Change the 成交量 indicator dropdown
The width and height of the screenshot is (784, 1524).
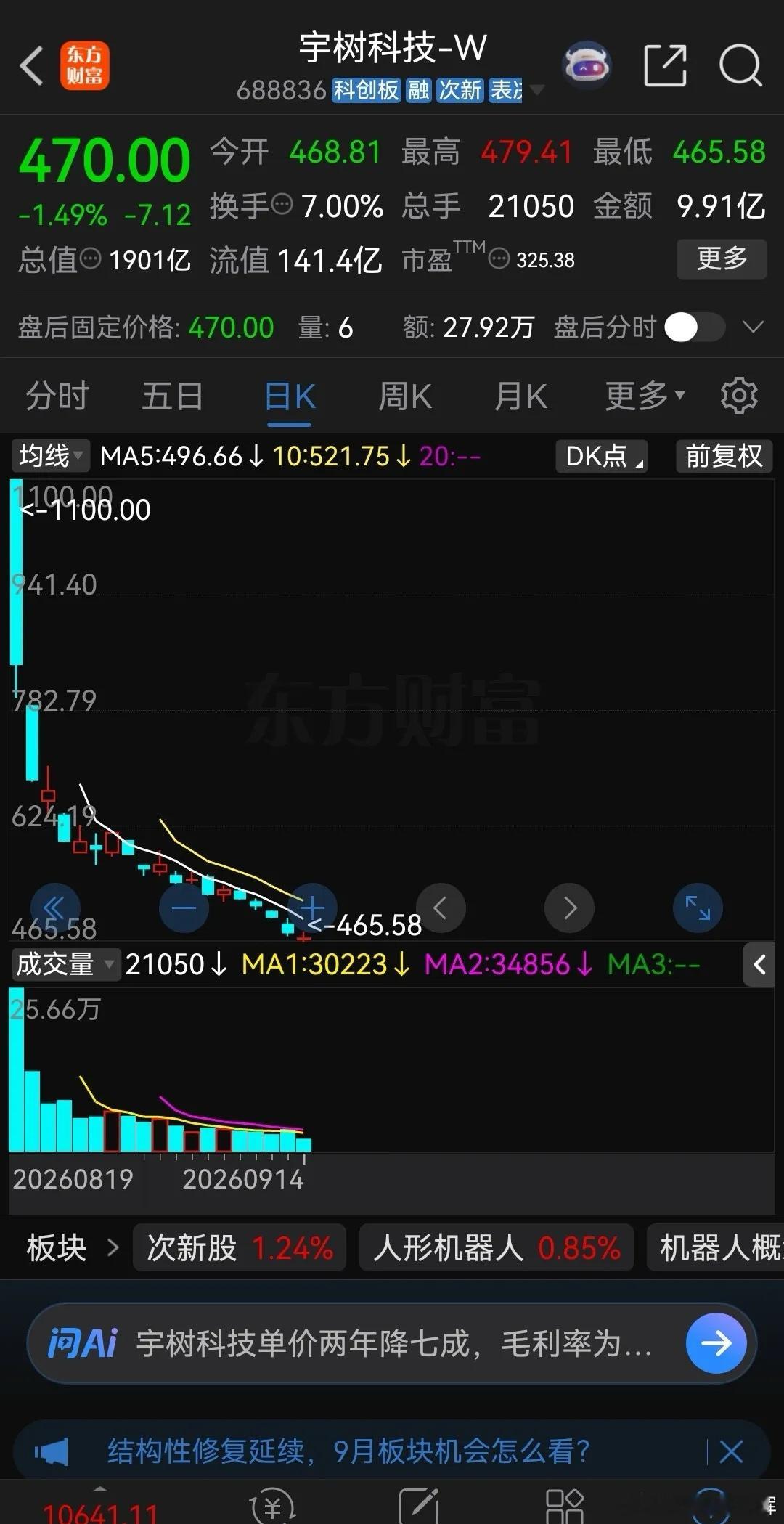[65, 964]
